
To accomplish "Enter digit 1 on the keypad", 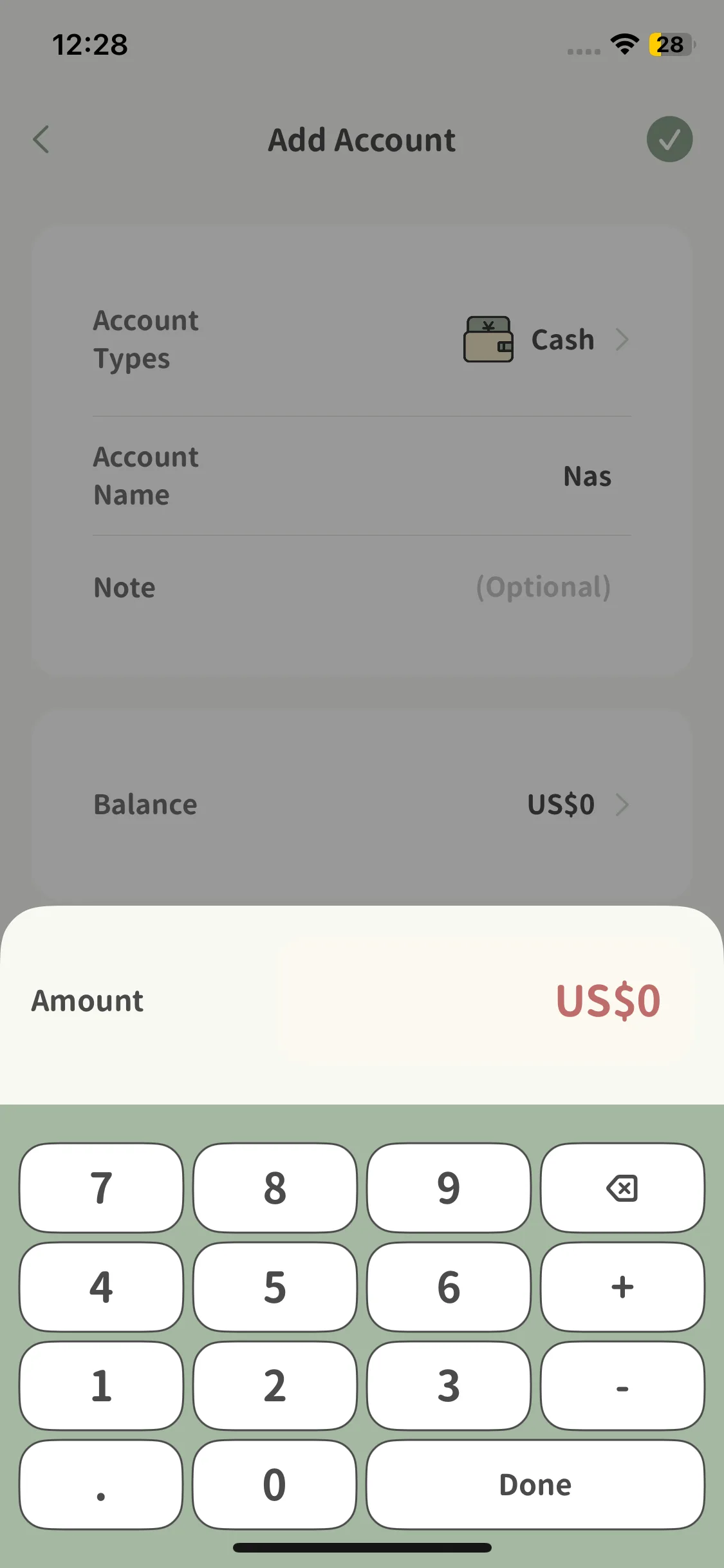I will (x=101, y=1386).
